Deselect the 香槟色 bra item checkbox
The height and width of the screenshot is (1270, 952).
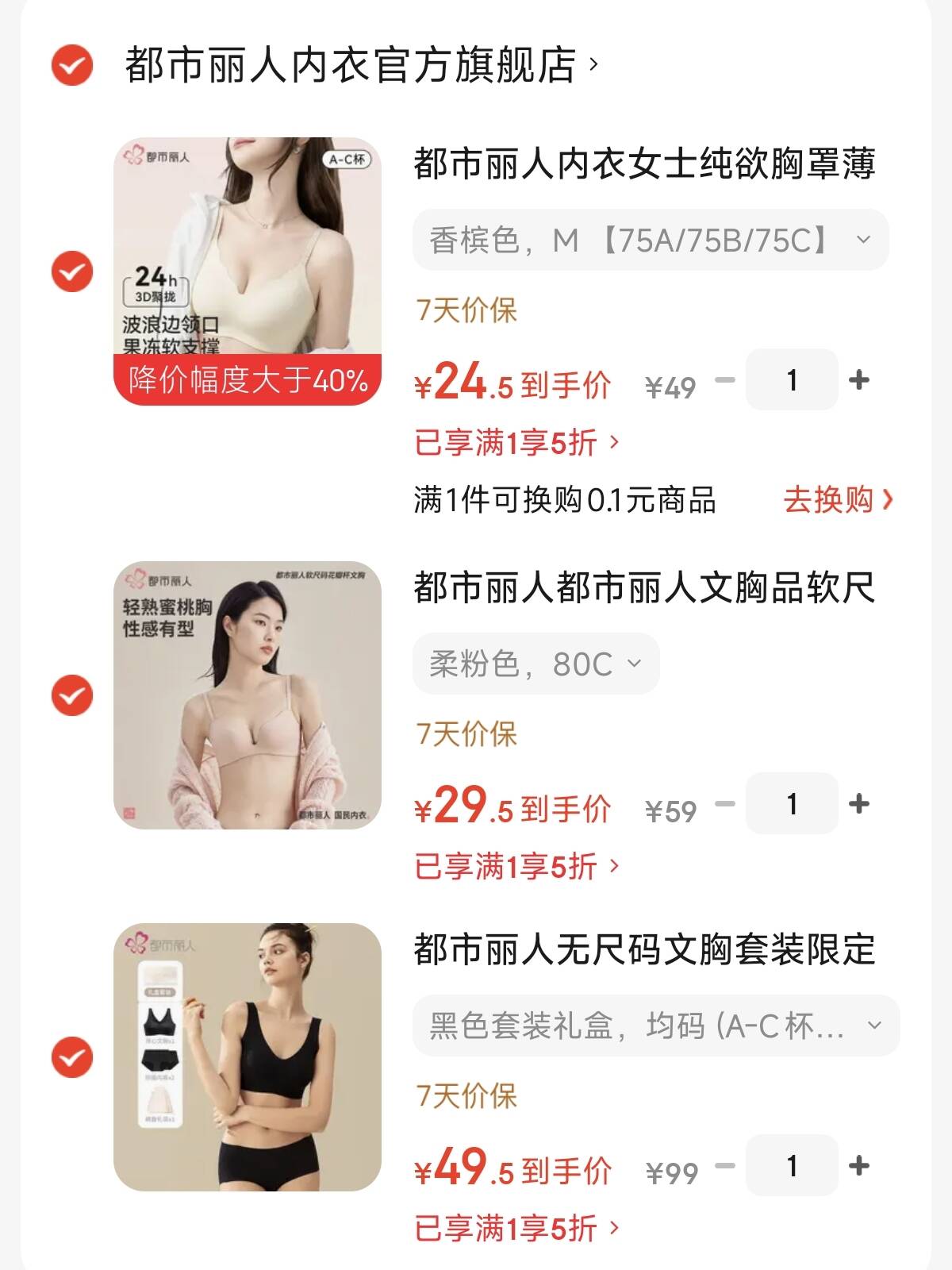(x=72, y=271)
